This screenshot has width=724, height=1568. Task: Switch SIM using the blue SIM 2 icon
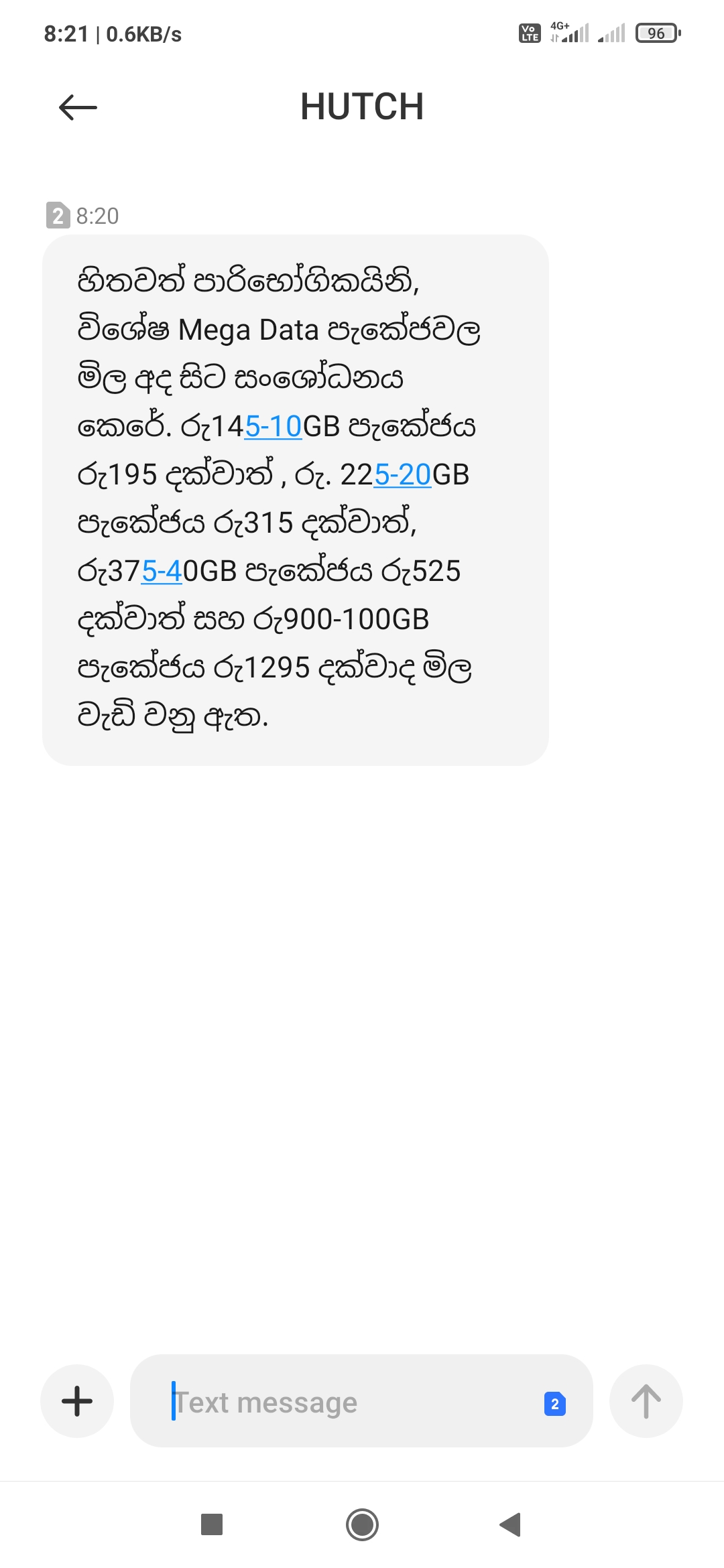(554, 1404)
